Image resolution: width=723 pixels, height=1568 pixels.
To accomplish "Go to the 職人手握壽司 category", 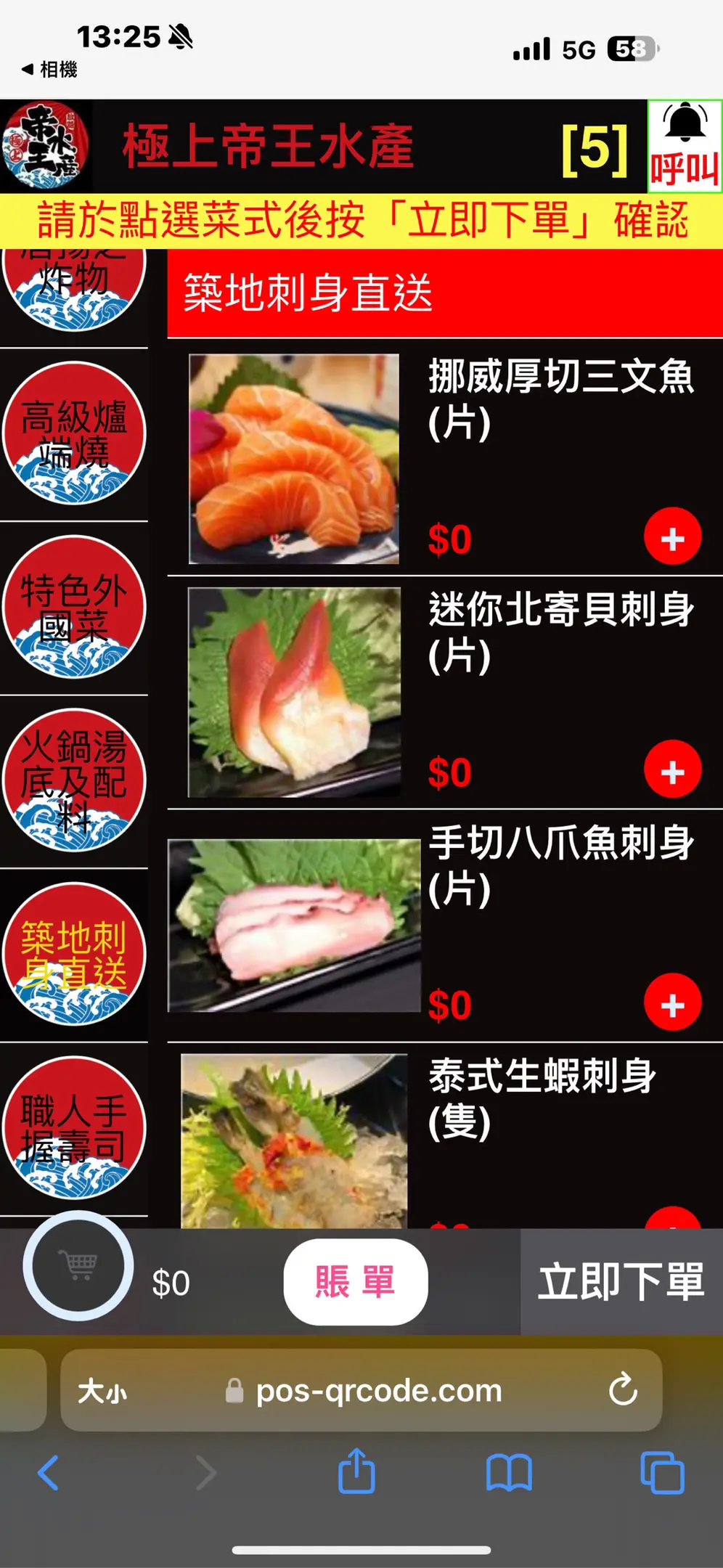I will click(74, 1127).
